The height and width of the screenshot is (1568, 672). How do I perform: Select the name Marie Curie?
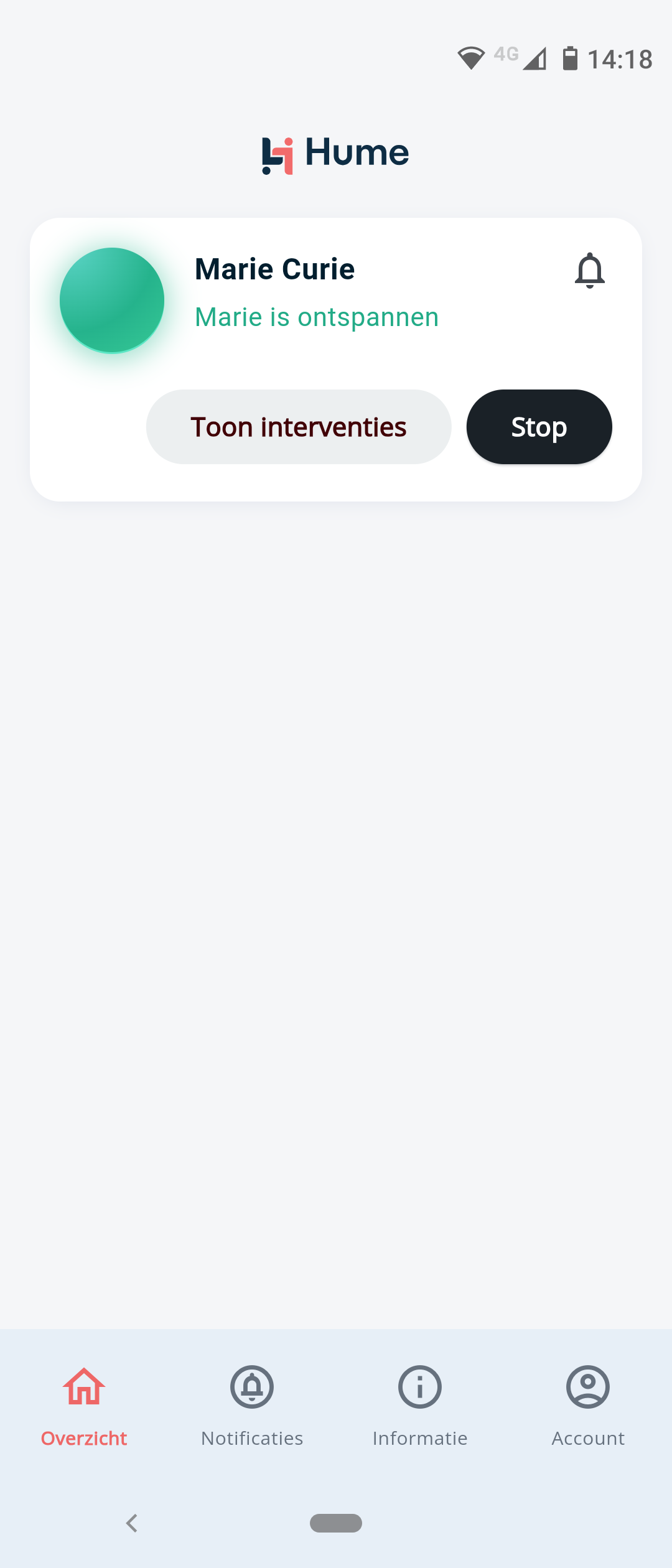274,269
